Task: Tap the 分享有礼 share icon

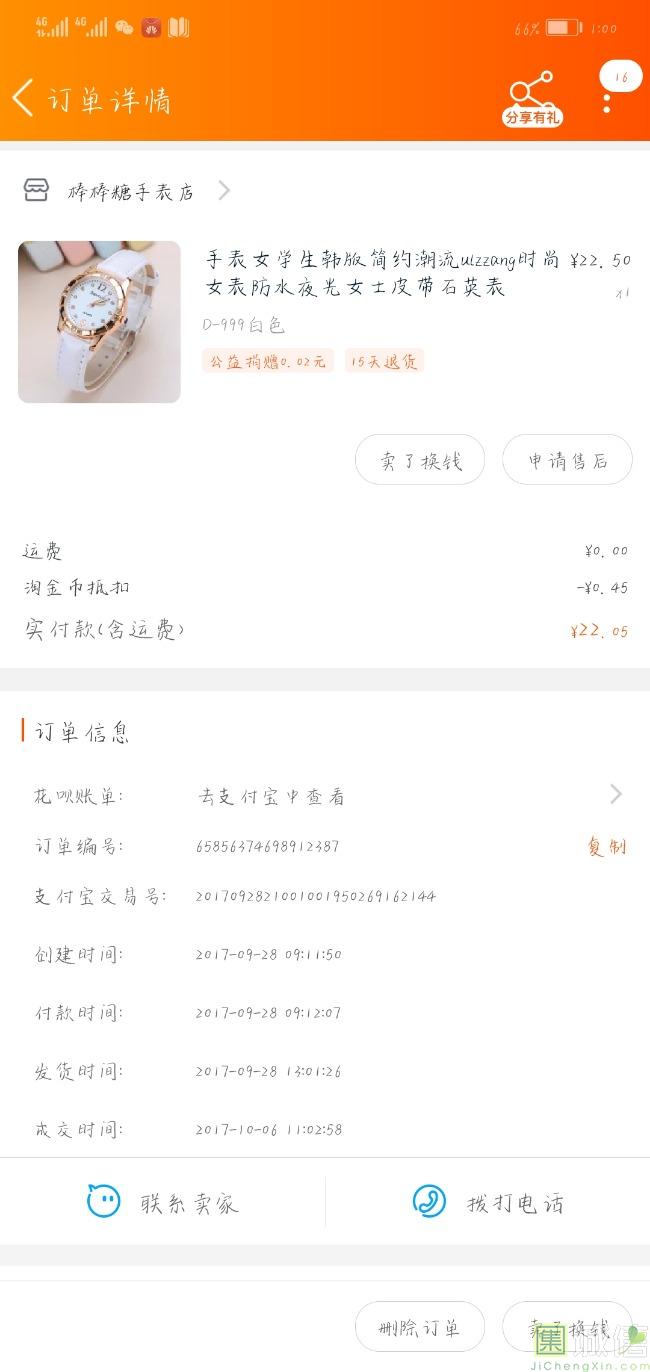Action: (x=531, y=98)
